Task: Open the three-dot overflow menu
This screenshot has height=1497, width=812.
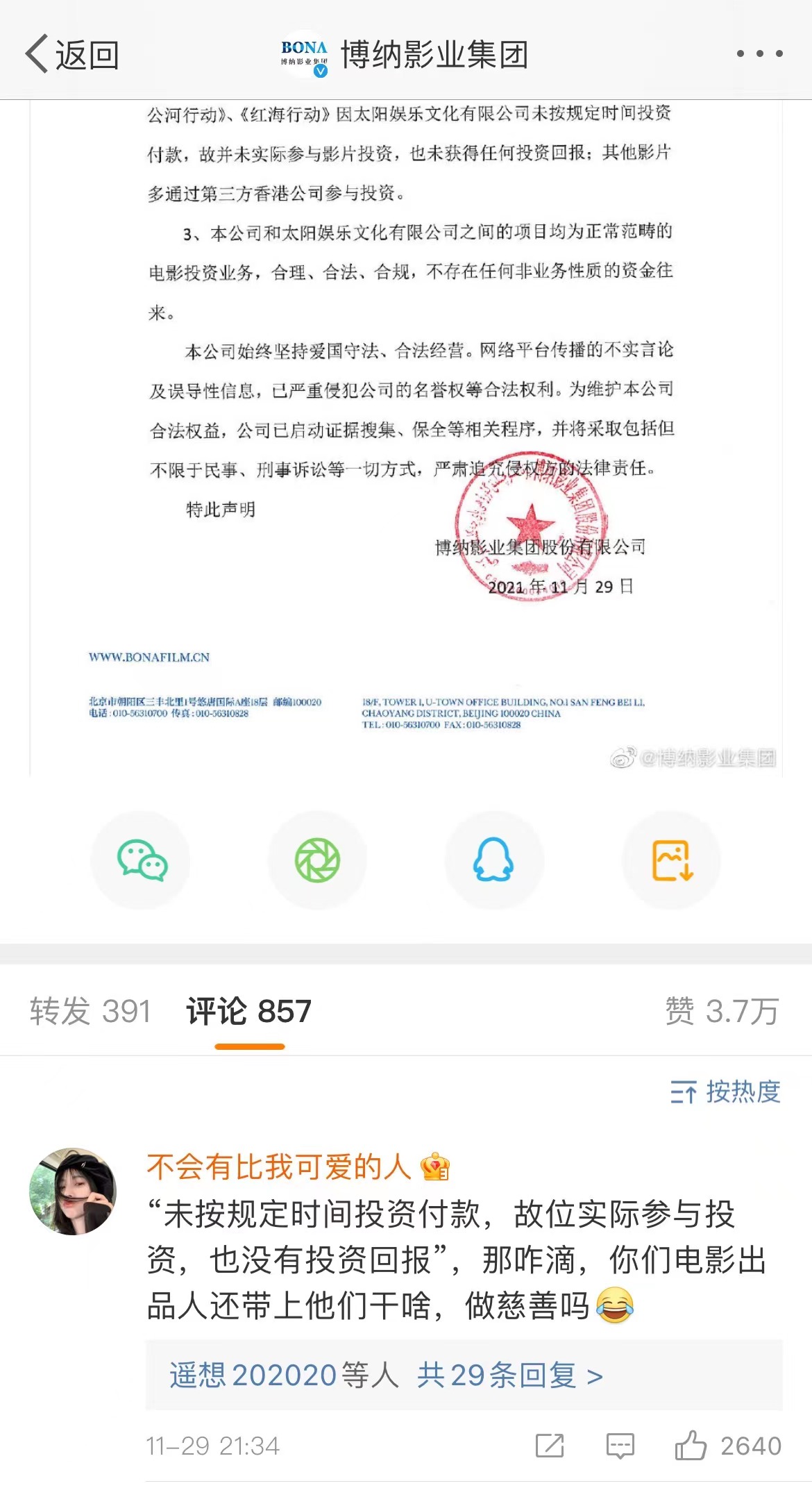Action: (x=759, y=53)
